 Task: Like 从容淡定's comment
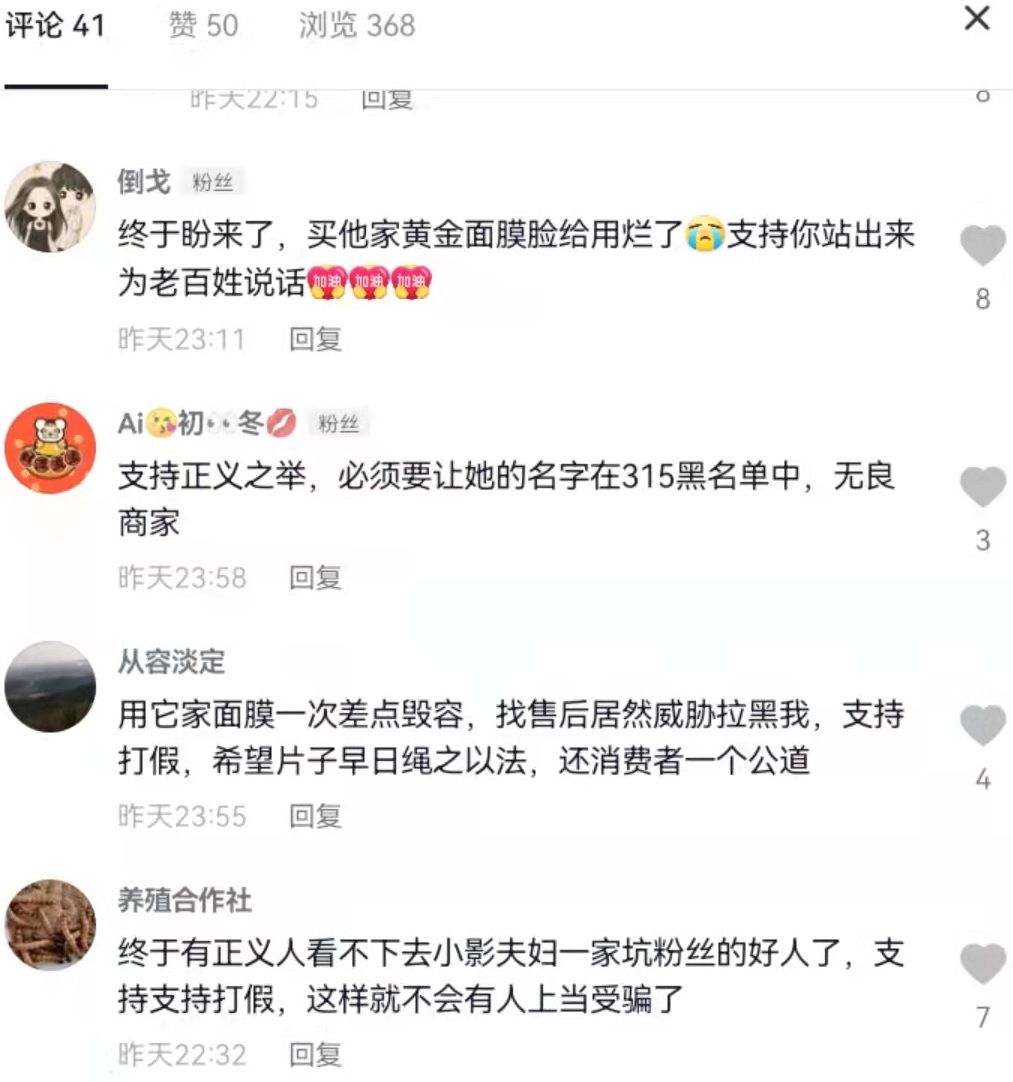[x=982, y=726]
